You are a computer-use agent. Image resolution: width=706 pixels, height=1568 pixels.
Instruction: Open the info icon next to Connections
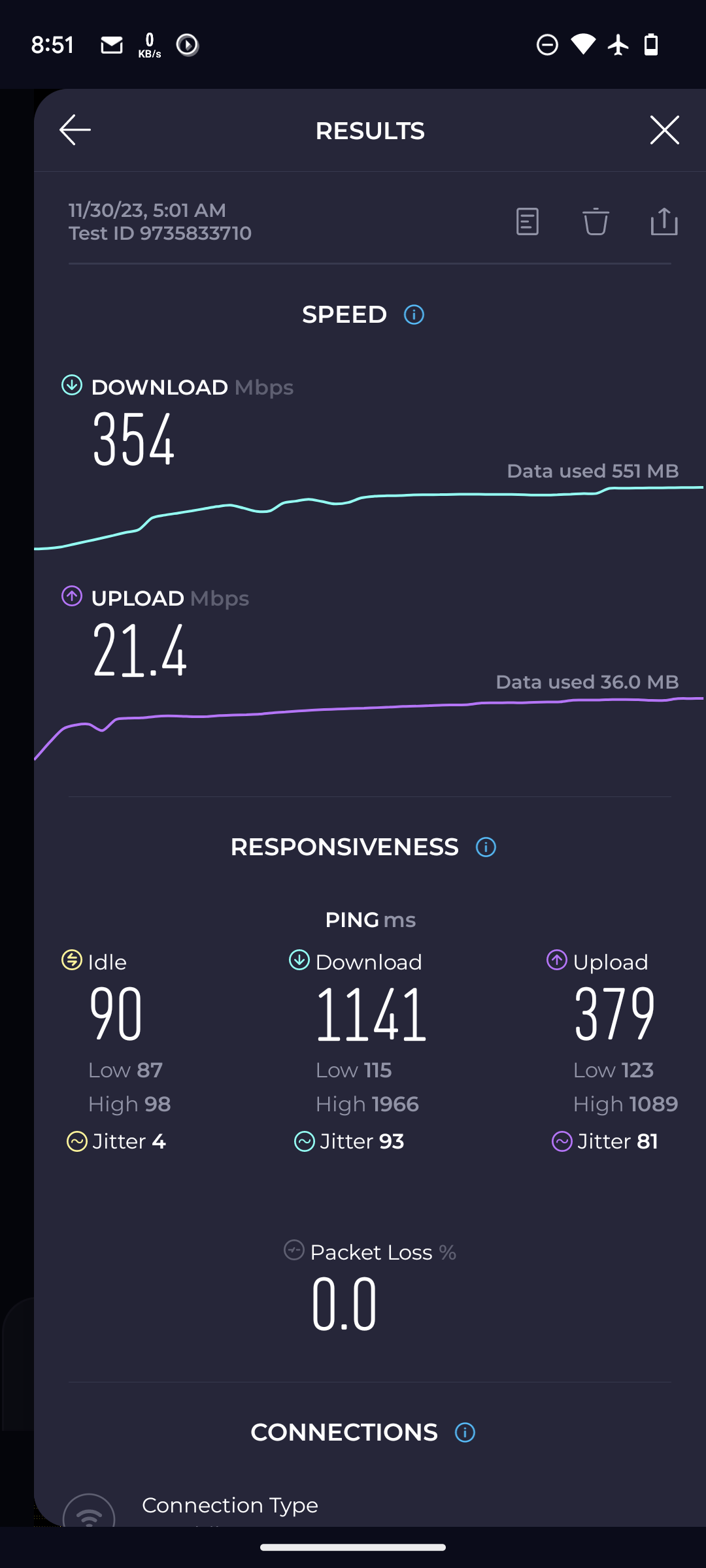point(465,1433)
